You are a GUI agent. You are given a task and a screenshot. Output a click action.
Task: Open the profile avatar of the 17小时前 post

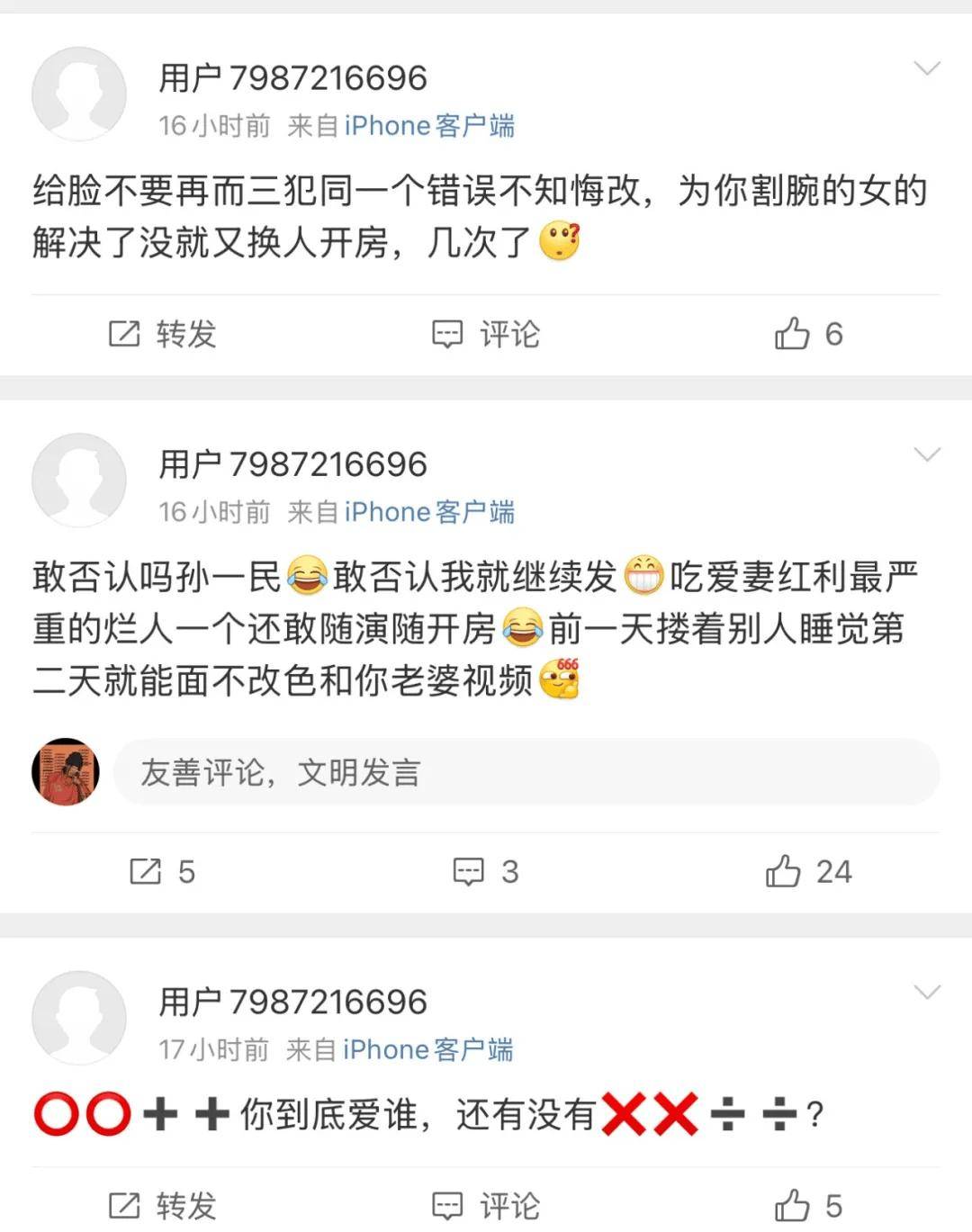[x=79, y=1018]
